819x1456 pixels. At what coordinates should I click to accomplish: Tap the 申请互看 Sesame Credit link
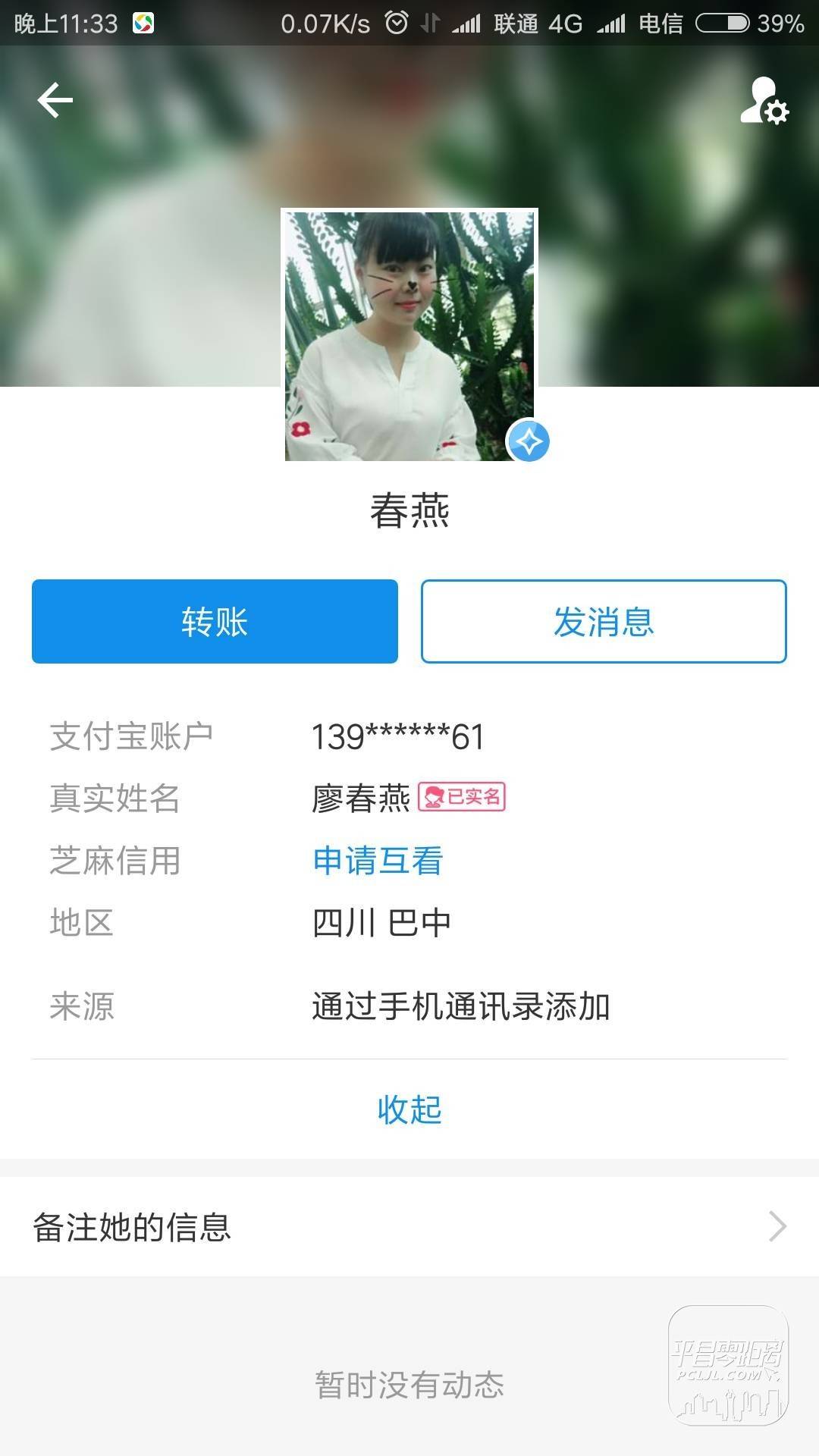pos(378,861)
